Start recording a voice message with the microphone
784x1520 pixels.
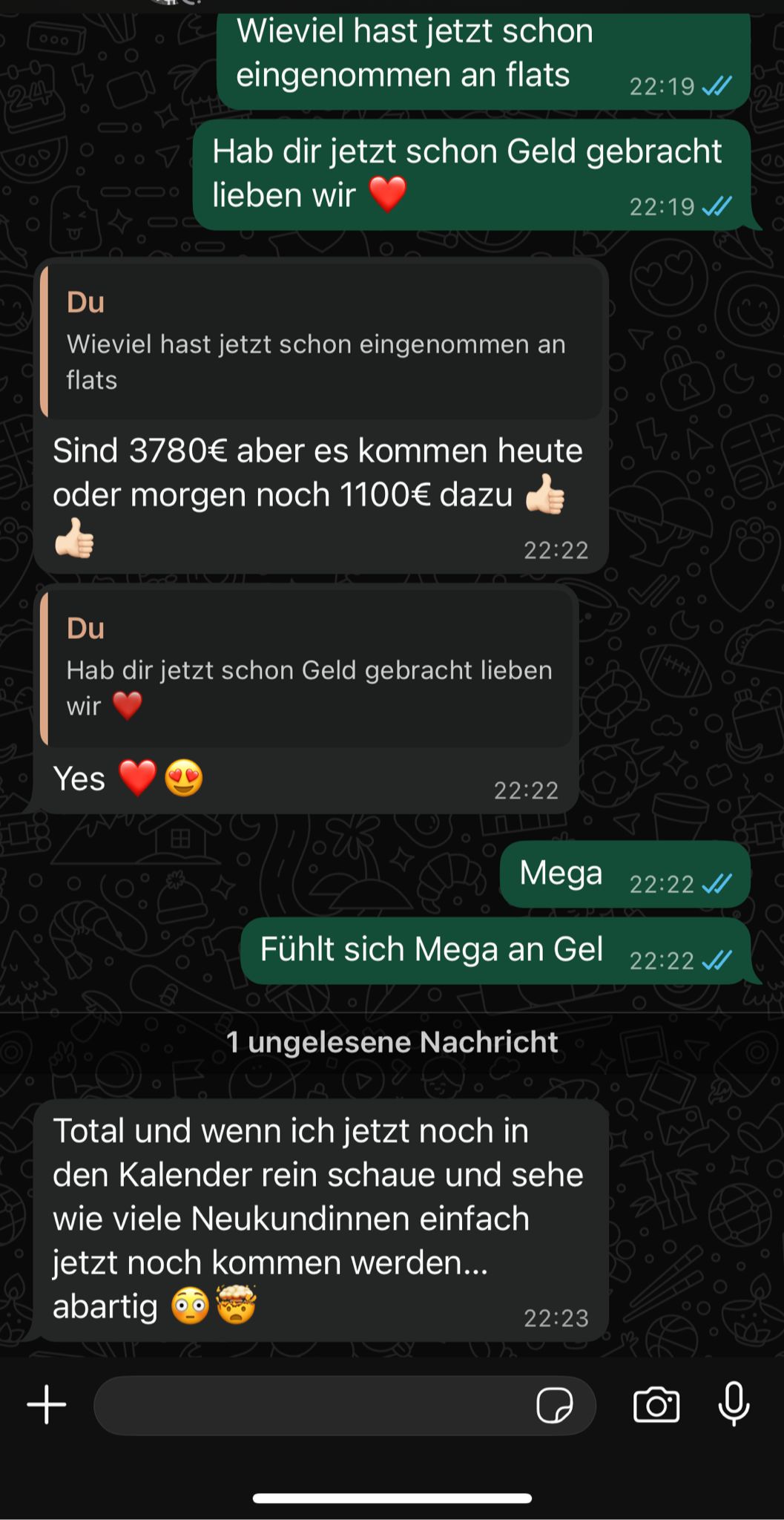[x=733, y=1405]
